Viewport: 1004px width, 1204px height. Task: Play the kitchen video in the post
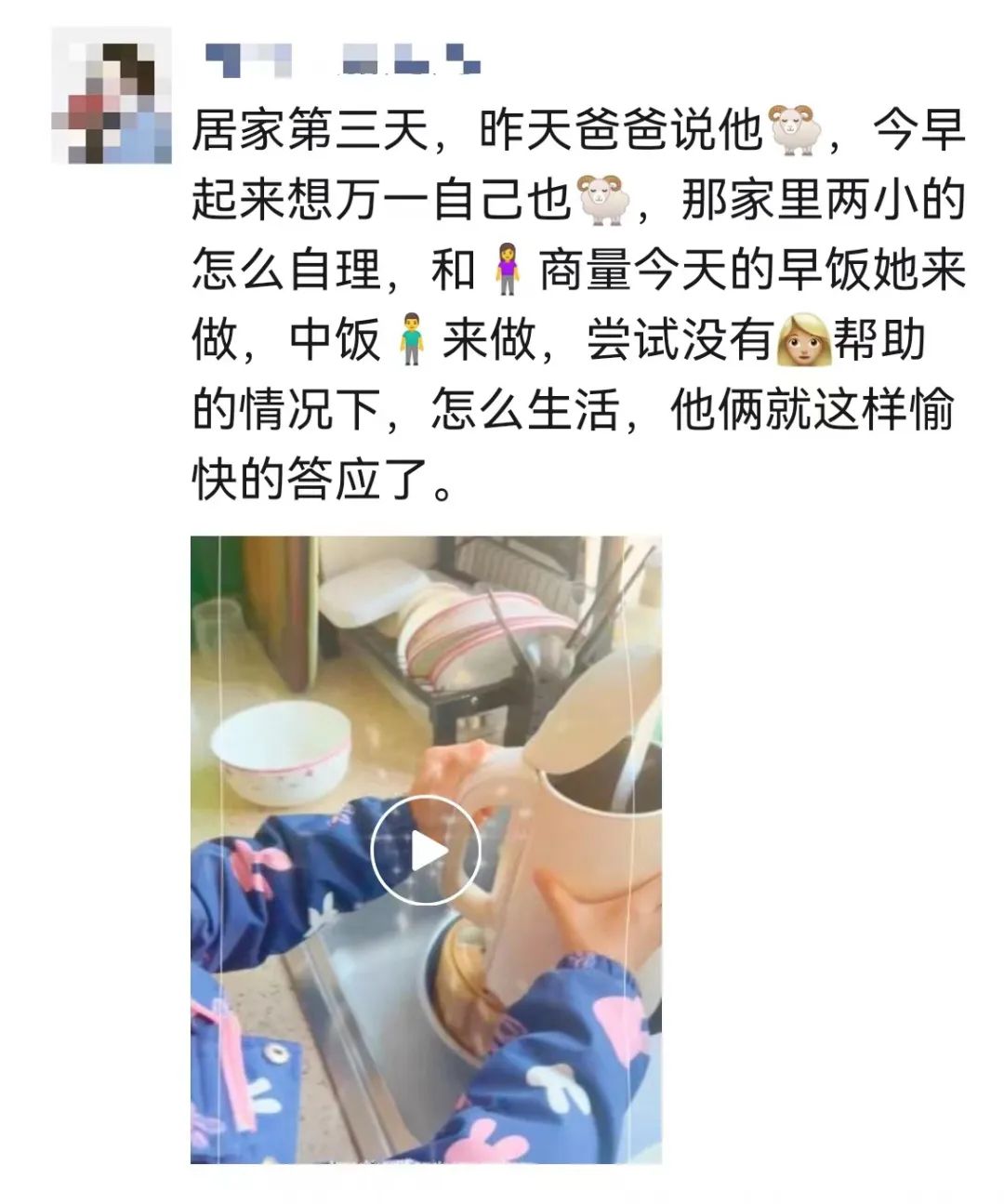click(426, 850)
